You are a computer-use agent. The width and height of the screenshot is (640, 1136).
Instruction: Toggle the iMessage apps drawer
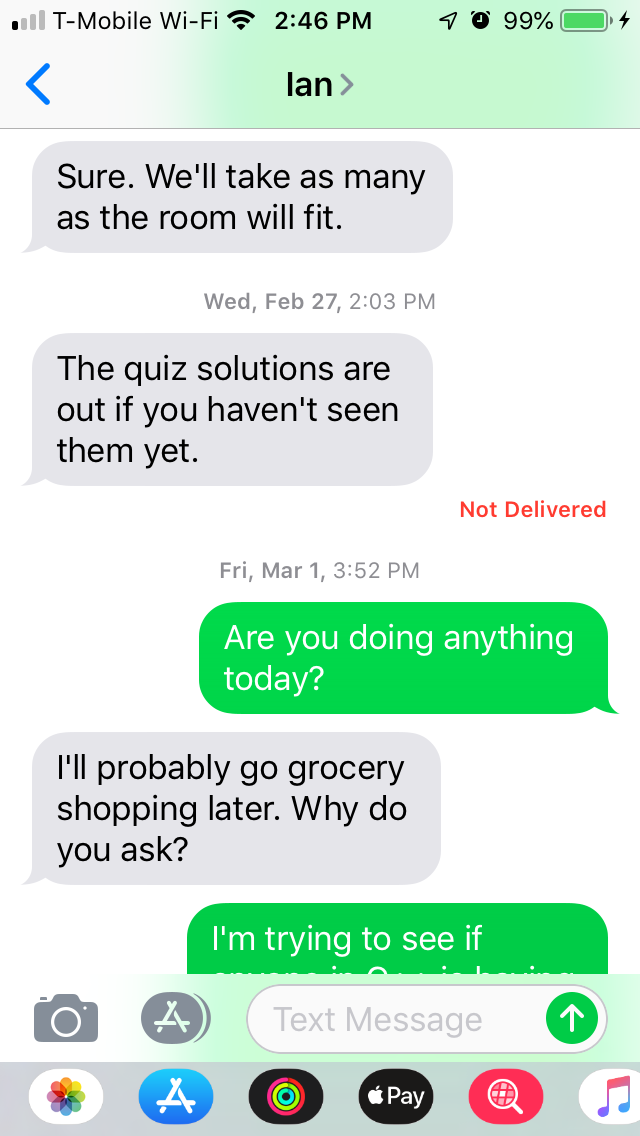pos(176,1019)
